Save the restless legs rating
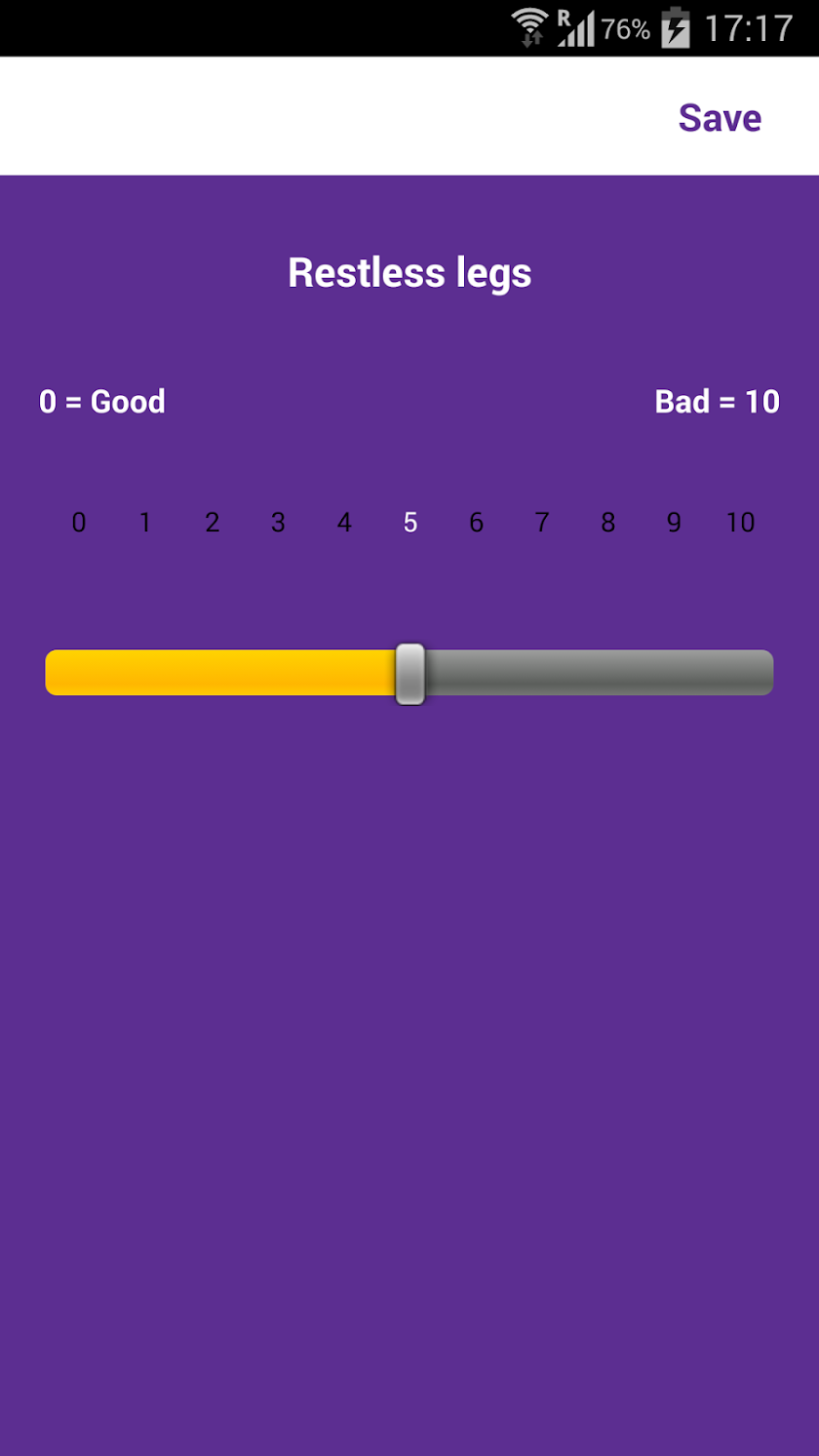The width and height of the screenshot is (819, 1456). click(x=720, y=118)
